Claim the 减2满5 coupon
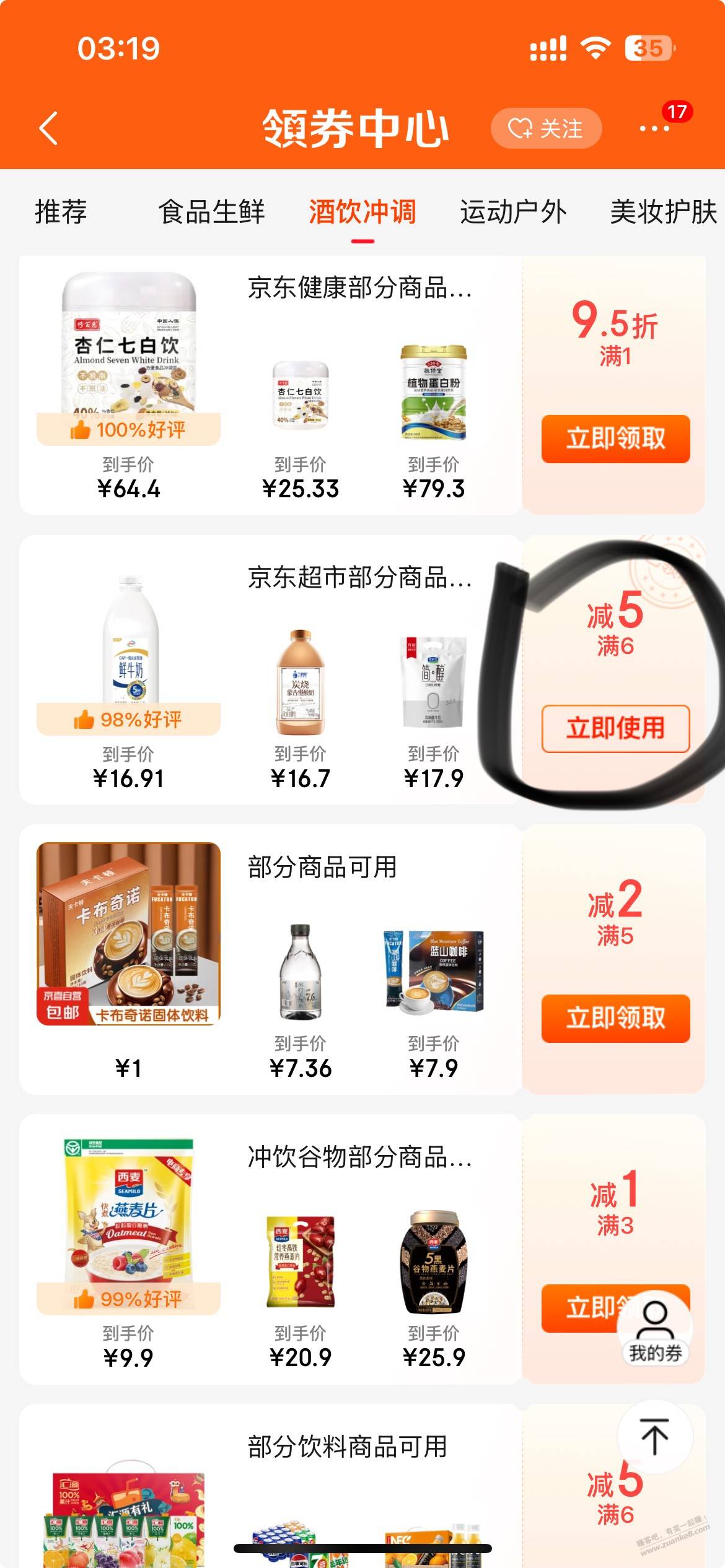The image size is (725, 1568). pyautogui.click(x=615, y=1018)
